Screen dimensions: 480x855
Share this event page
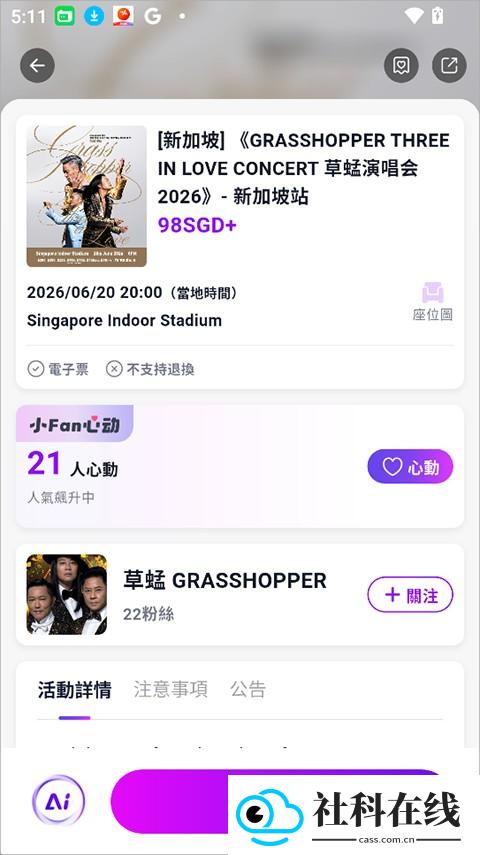coord(449,66)
